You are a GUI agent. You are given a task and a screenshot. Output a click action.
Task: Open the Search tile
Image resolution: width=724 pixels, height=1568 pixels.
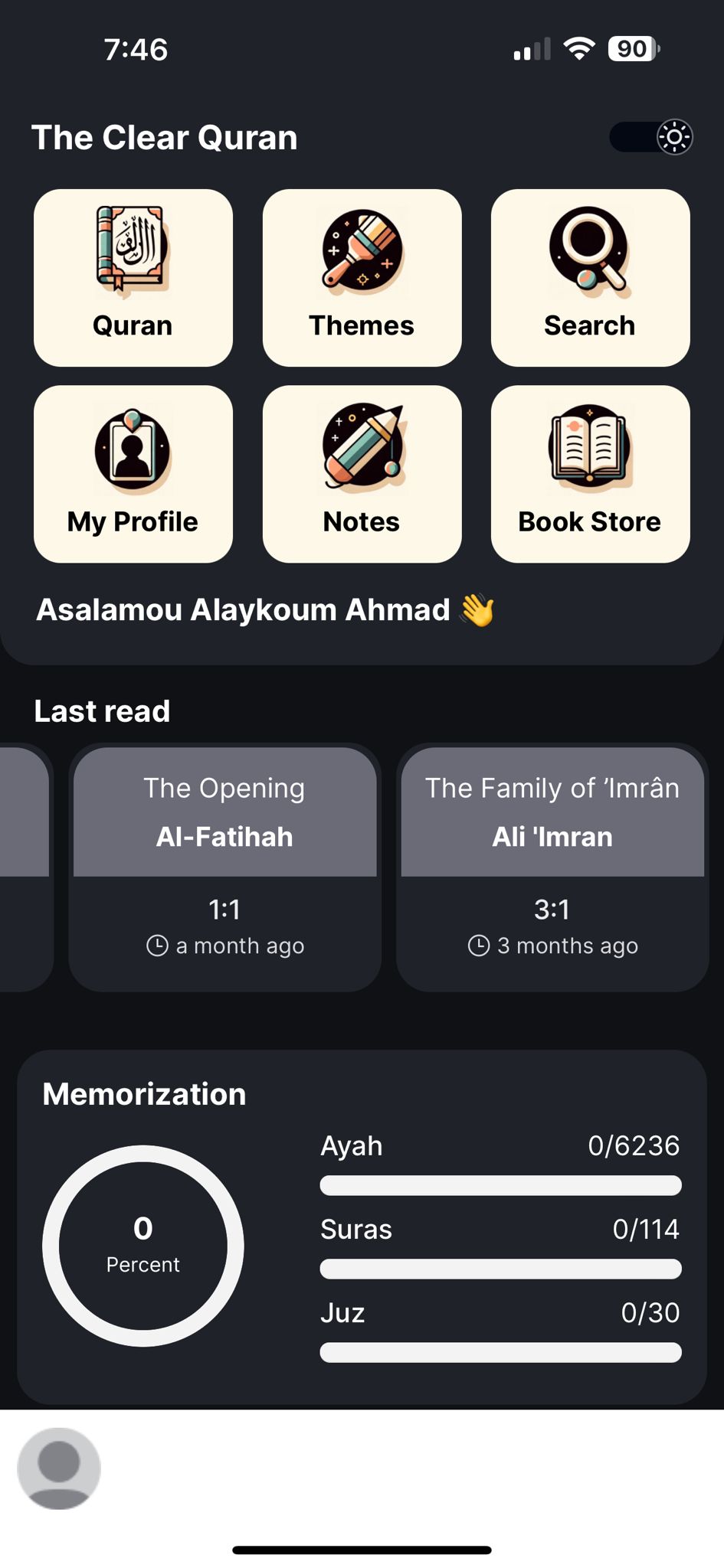(x=590, y=277)
